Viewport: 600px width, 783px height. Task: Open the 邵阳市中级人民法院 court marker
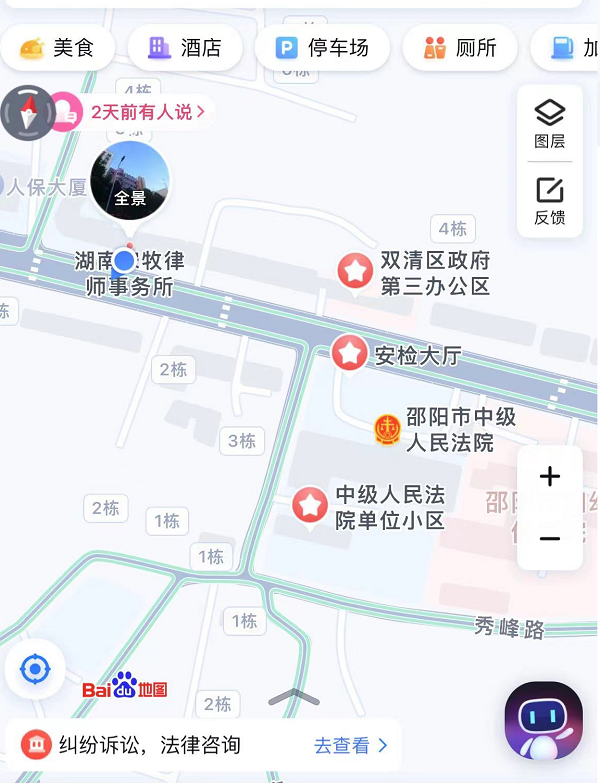[x=387, y=429]
